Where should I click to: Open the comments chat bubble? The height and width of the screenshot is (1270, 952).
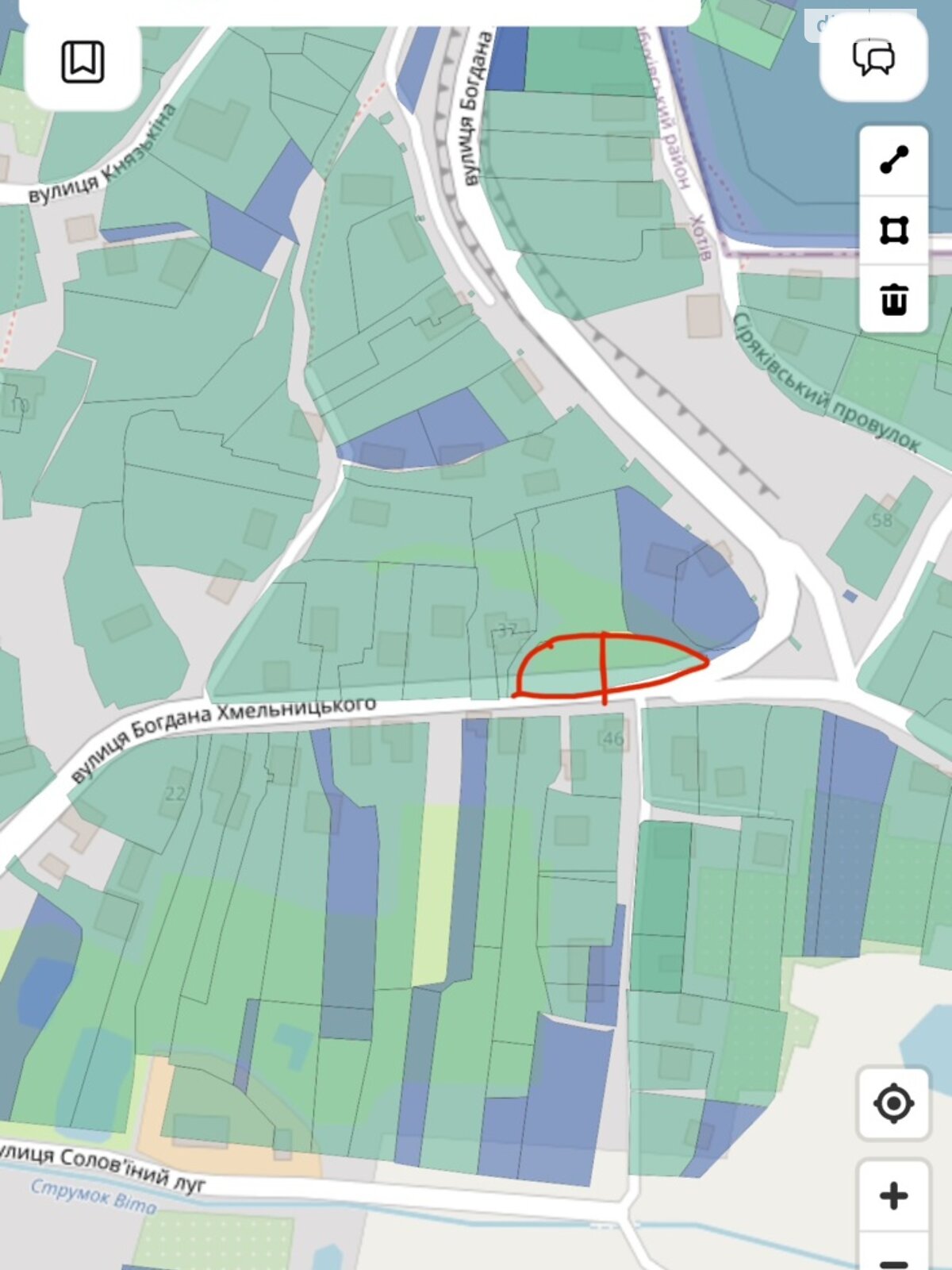873,57
